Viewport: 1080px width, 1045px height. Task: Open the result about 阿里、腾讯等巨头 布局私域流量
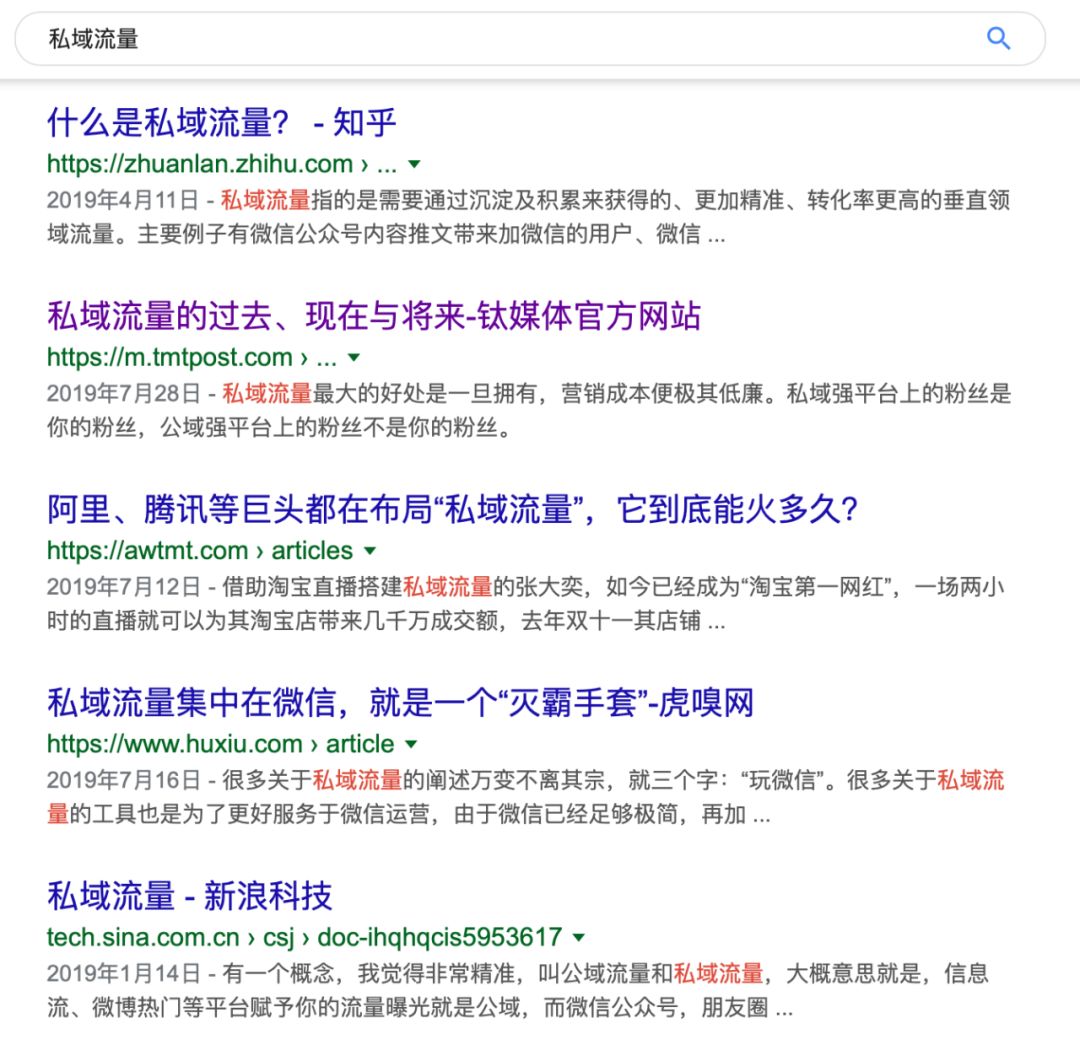(452, 510)
